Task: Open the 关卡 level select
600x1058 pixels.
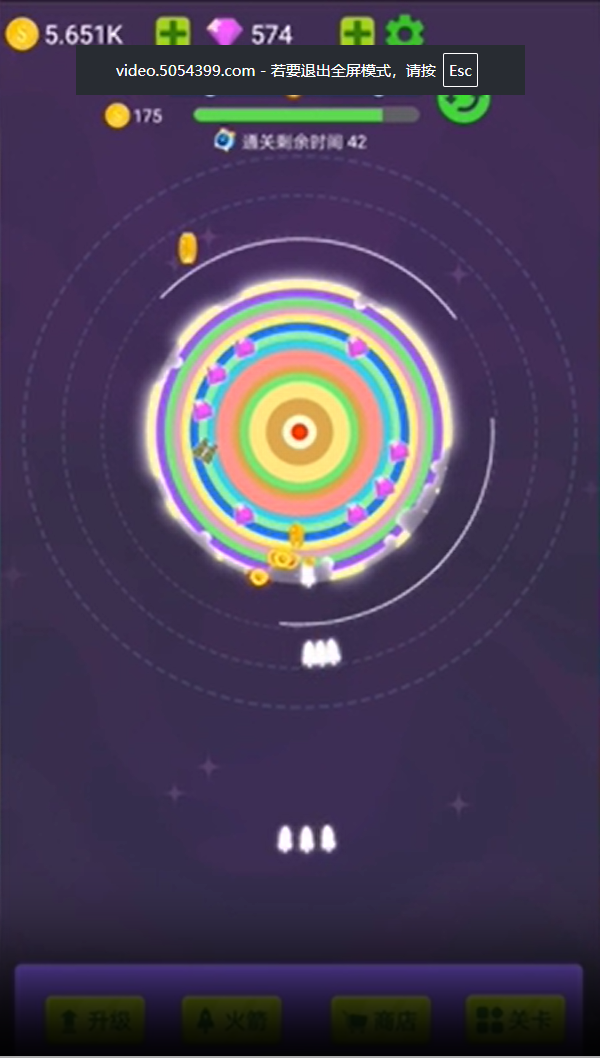Action: tap(516, 1020)
